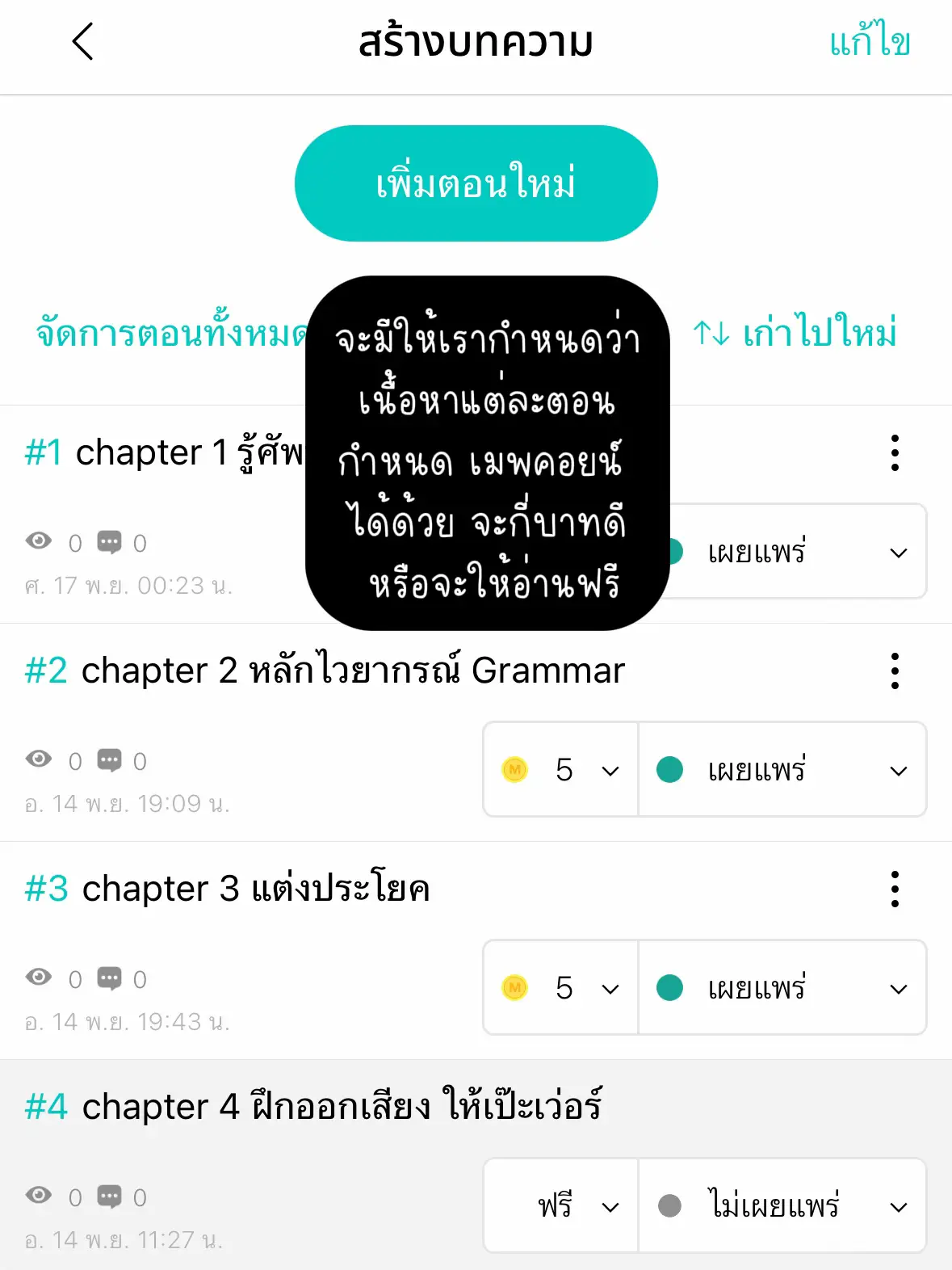Click the view count eye icon on chapter 1
Screen dimensions: 952x1270
[38, 541]
